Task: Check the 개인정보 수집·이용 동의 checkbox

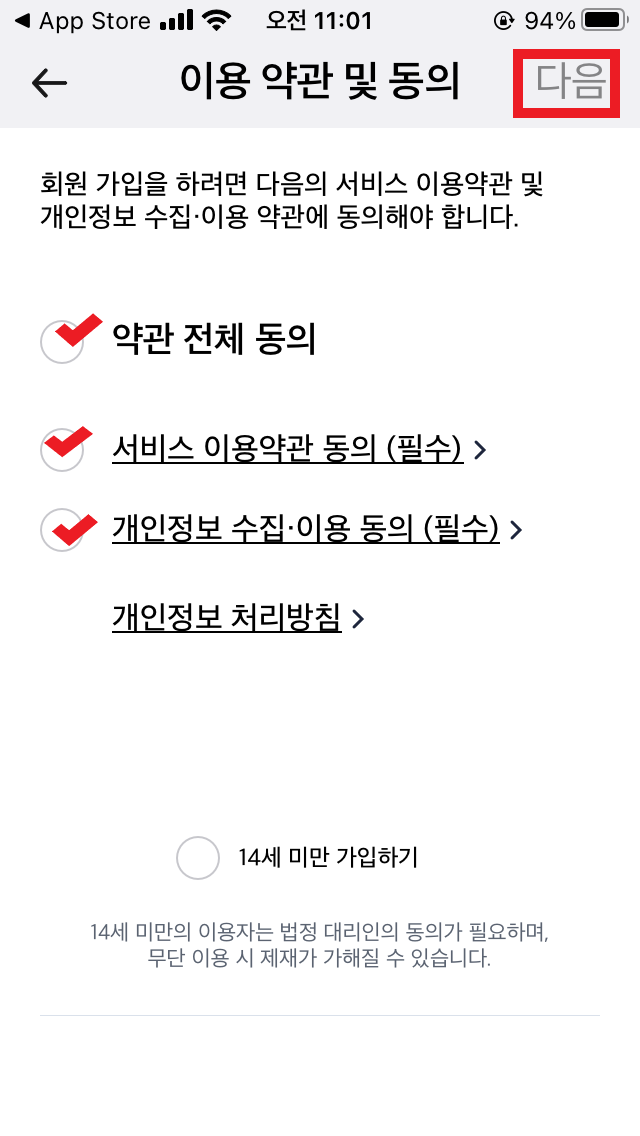Action: [62, 530]
